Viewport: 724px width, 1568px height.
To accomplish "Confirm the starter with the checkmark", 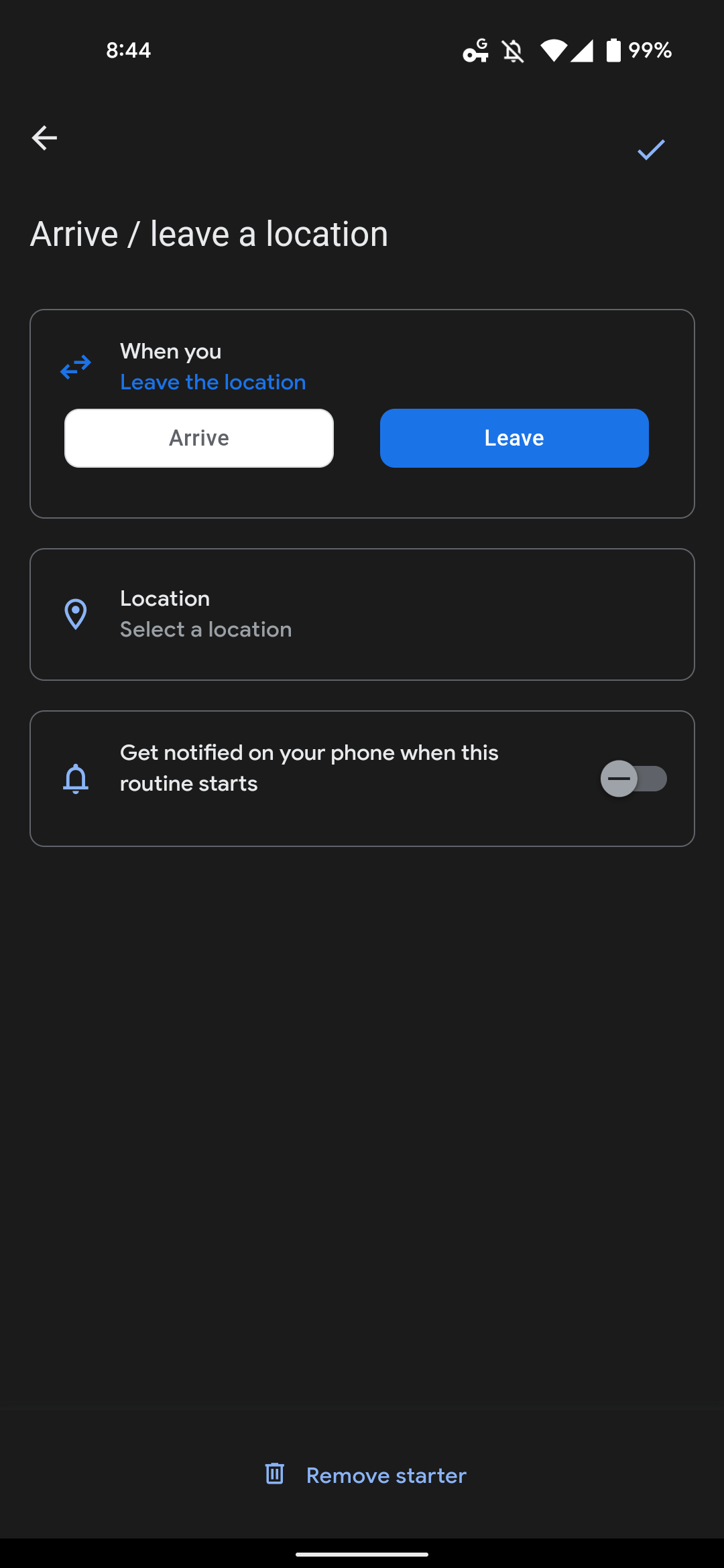I will [651, 149].
